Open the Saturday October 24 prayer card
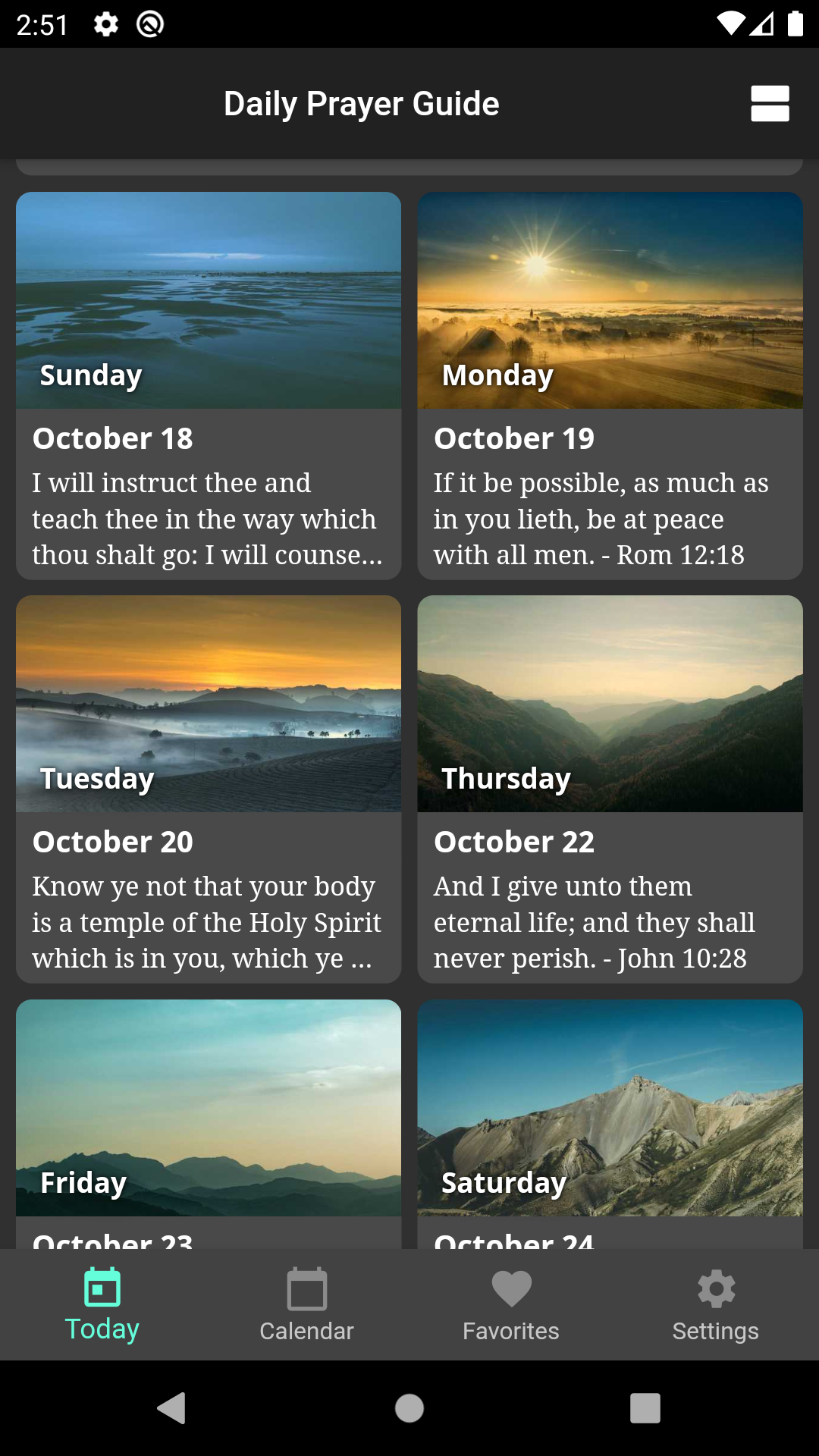Screen dimensions: 819x1456 pos(610,1124)
